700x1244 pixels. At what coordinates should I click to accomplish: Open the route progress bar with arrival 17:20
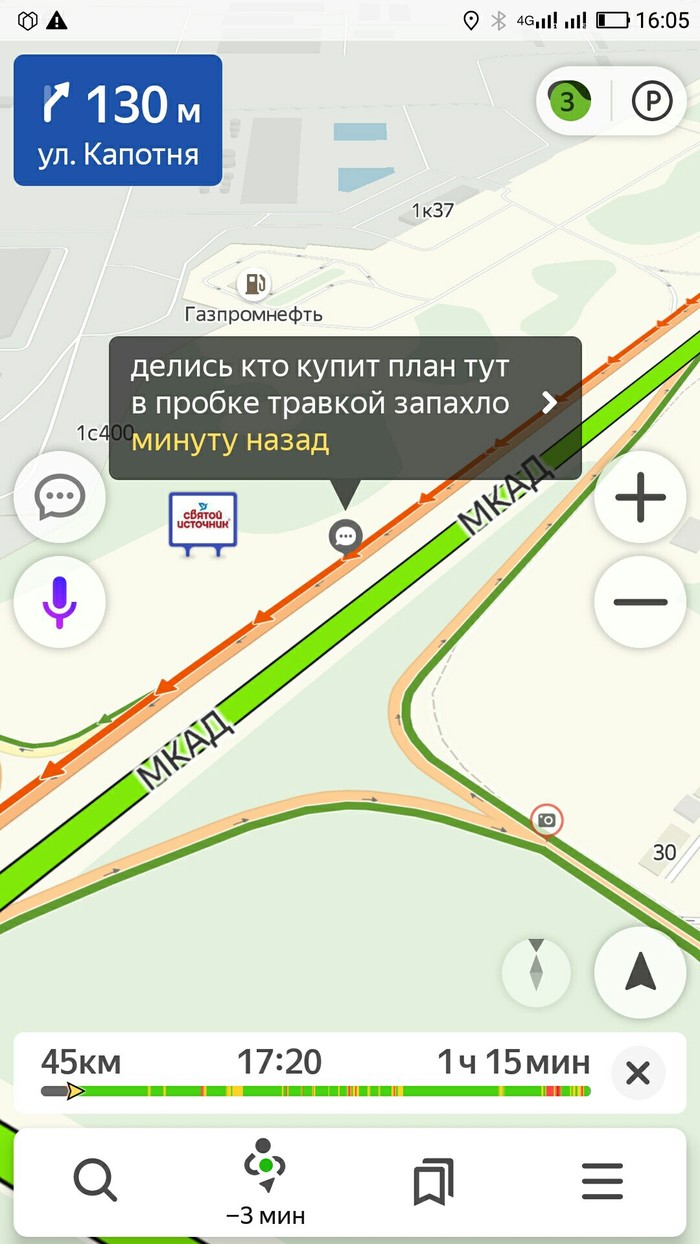point(315,1072)
